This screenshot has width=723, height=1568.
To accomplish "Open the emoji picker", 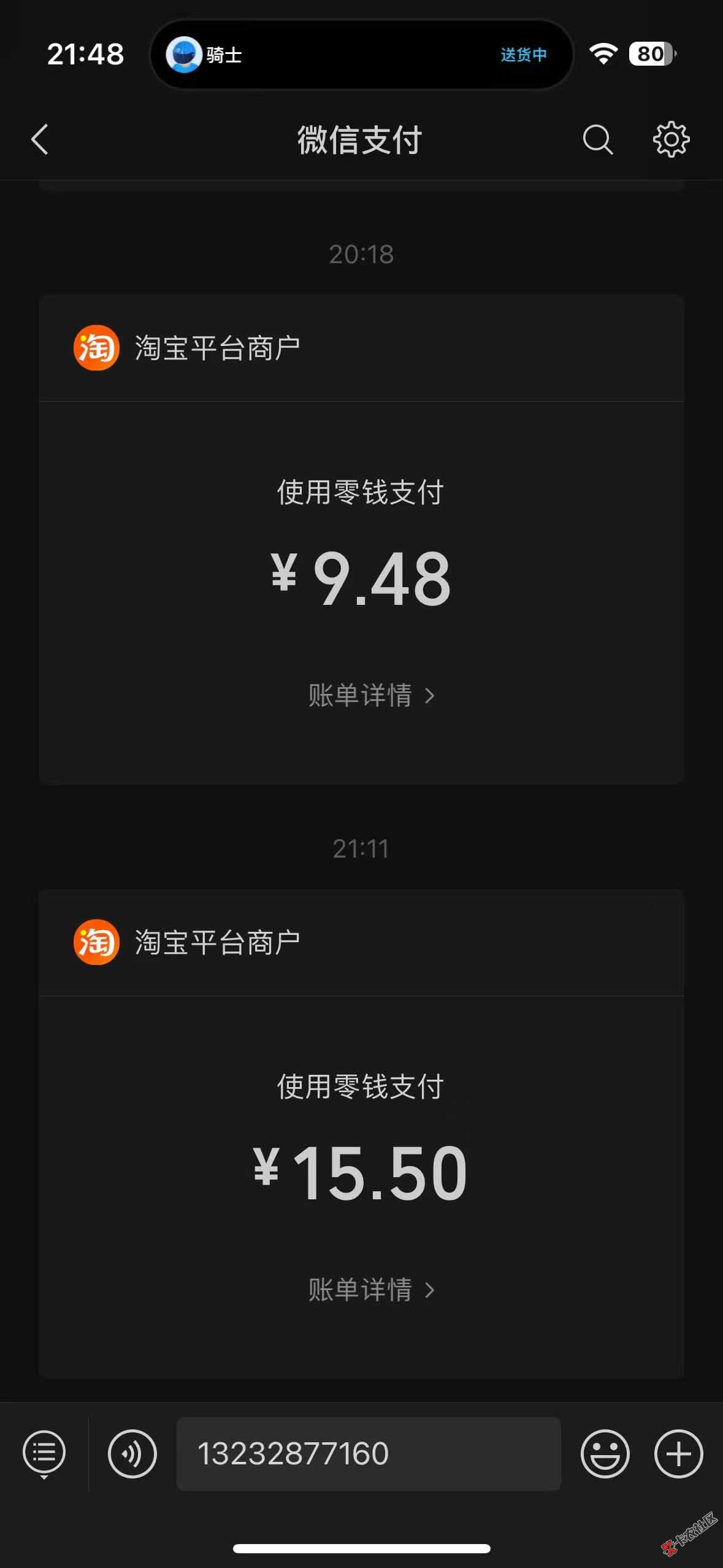I will point(605,1453).
